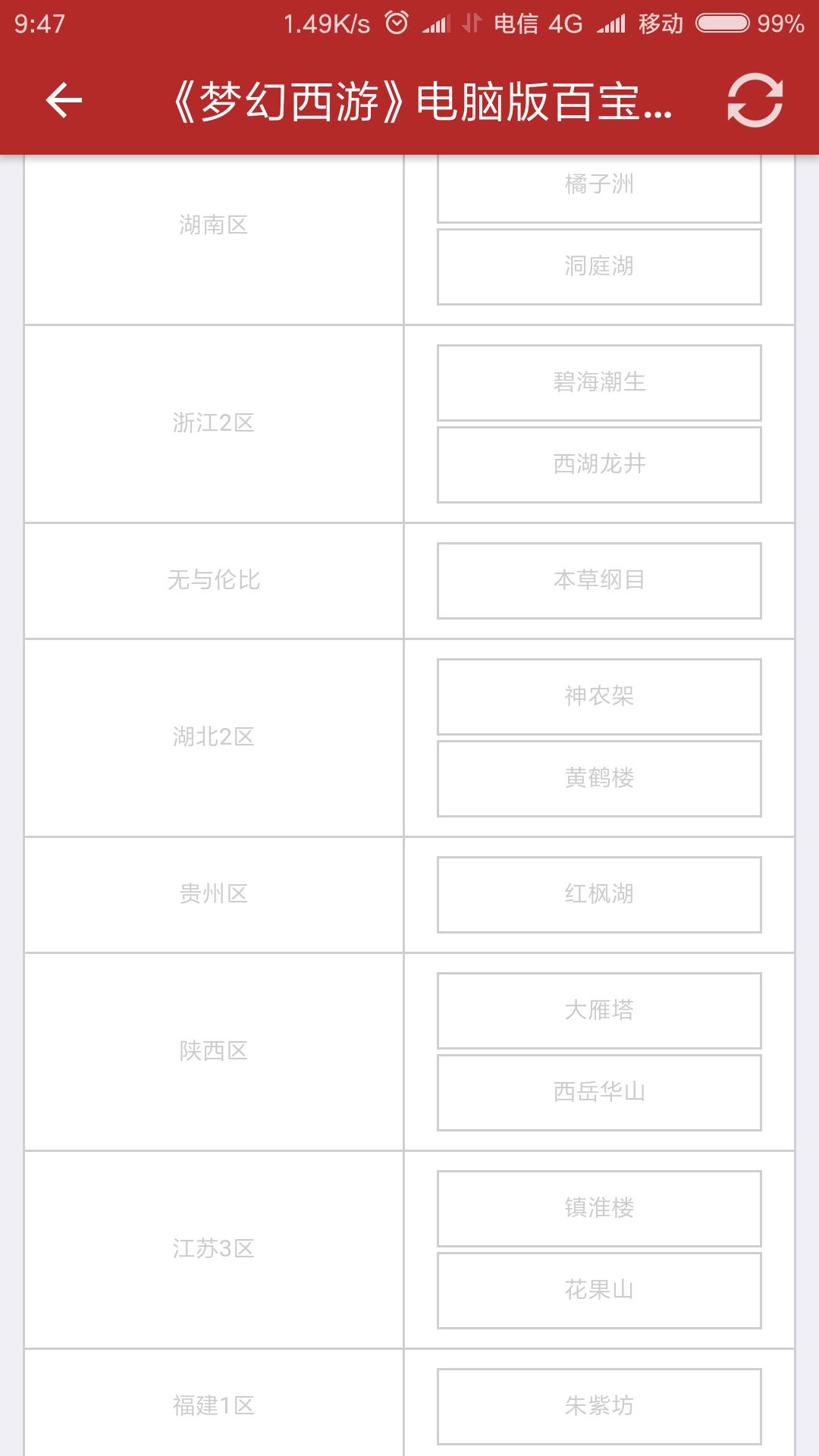
Task: Tap the 本草纲目 server button
Action: click(599, 581)
